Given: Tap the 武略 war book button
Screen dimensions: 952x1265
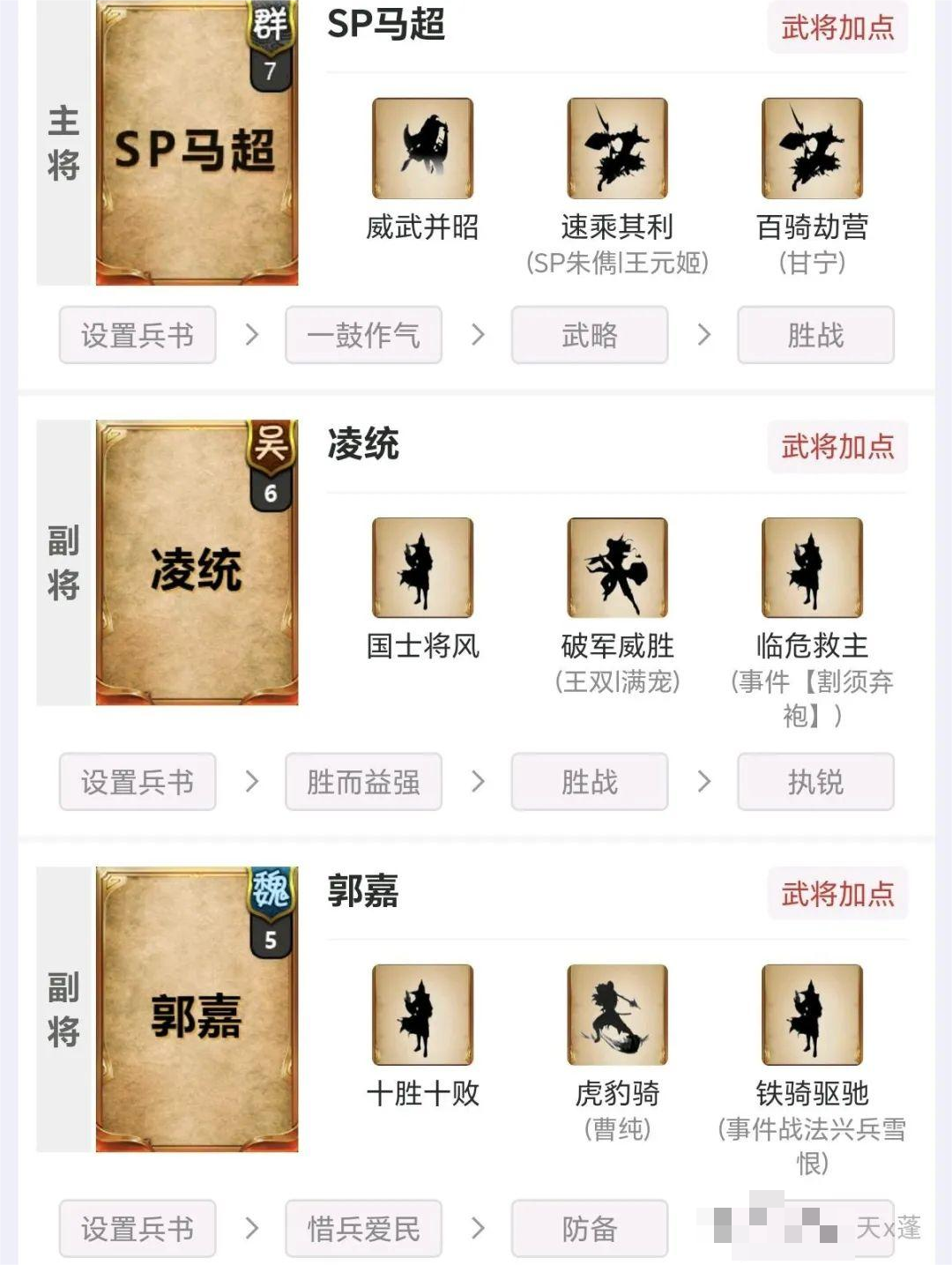Looking at the screenshot, I should 590,335.
